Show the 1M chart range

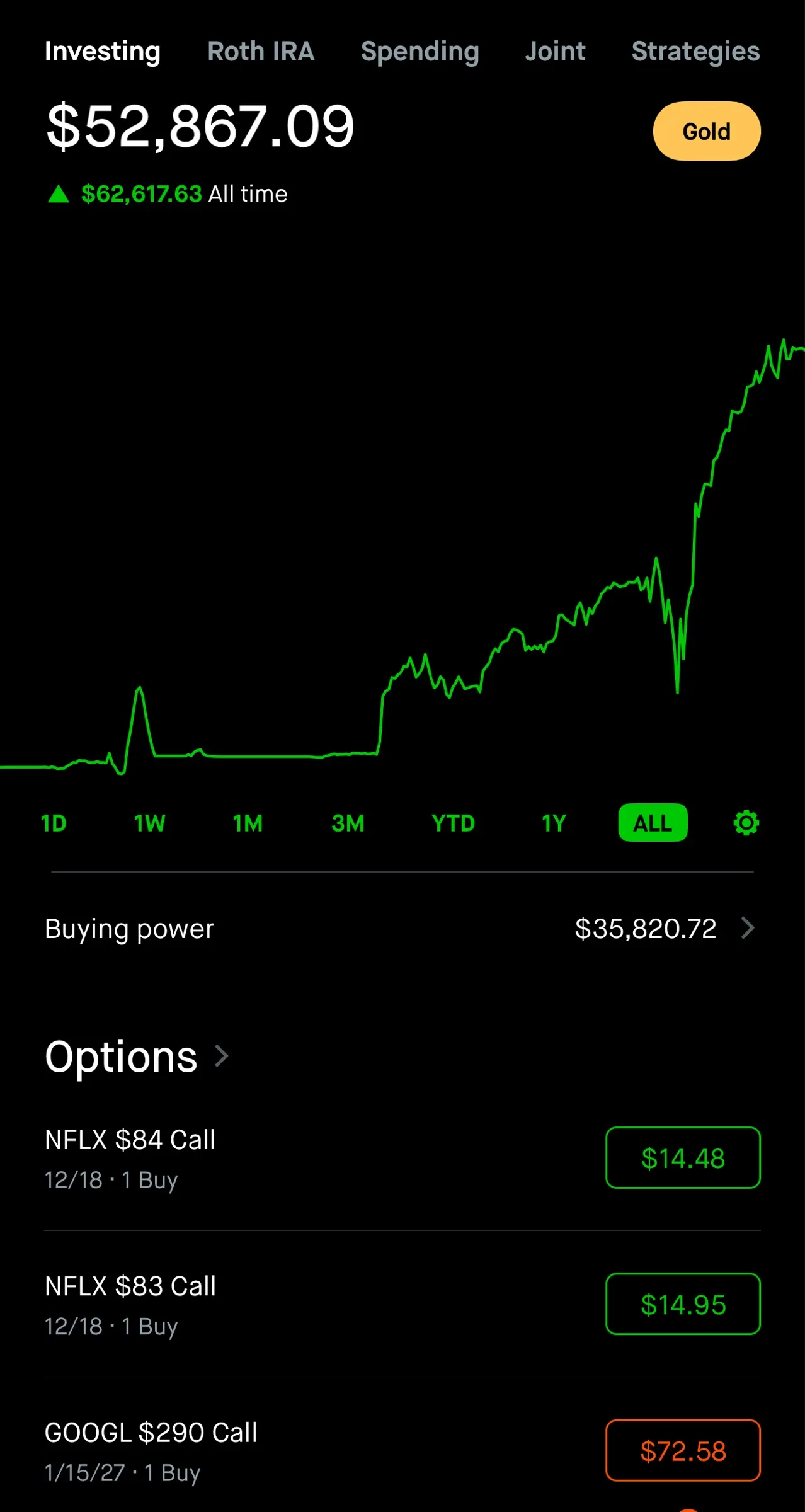(x=248, y=823)
